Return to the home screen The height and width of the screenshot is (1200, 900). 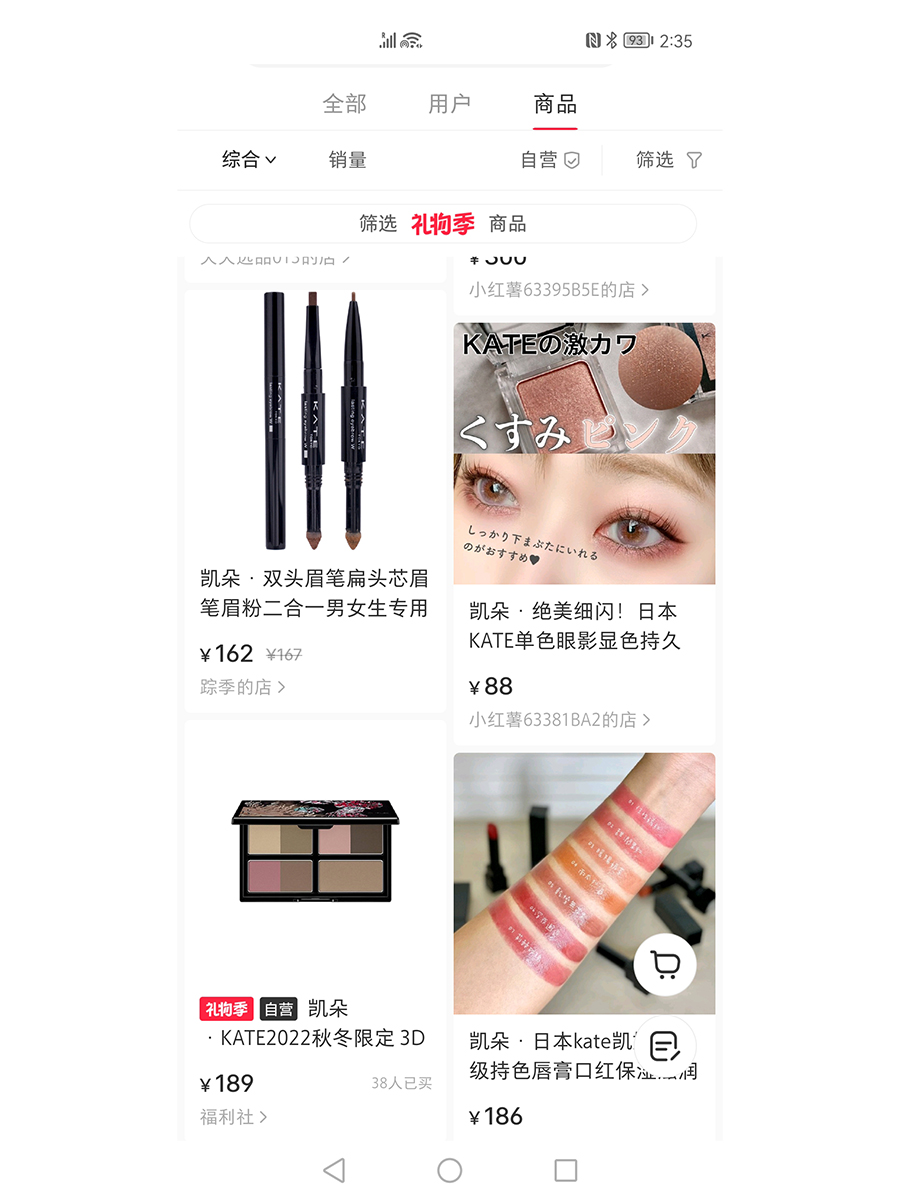(x=450, y=1170)
